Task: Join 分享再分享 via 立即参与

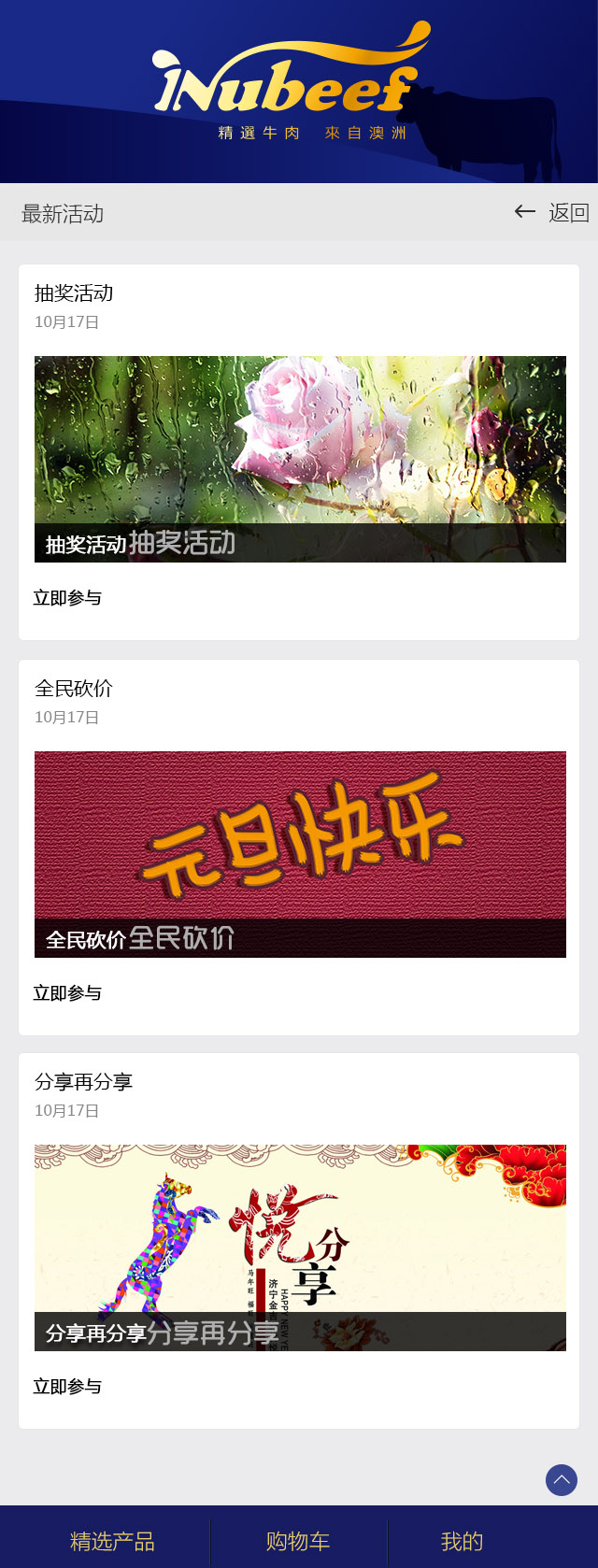Action: tap(67, 1387)
